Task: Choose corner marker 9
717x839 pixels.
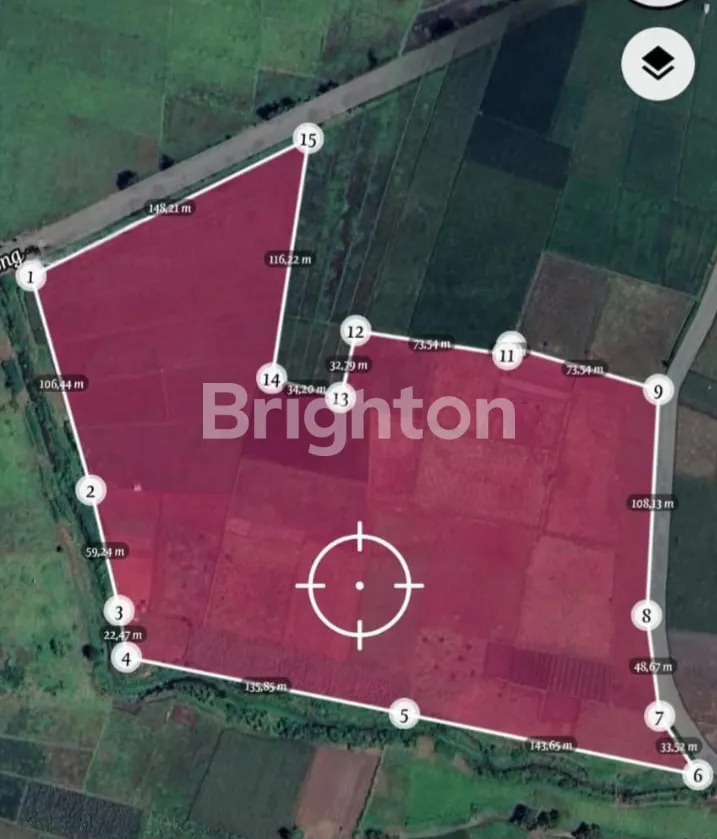Action: pyautogui.click(x=657, y=390)
